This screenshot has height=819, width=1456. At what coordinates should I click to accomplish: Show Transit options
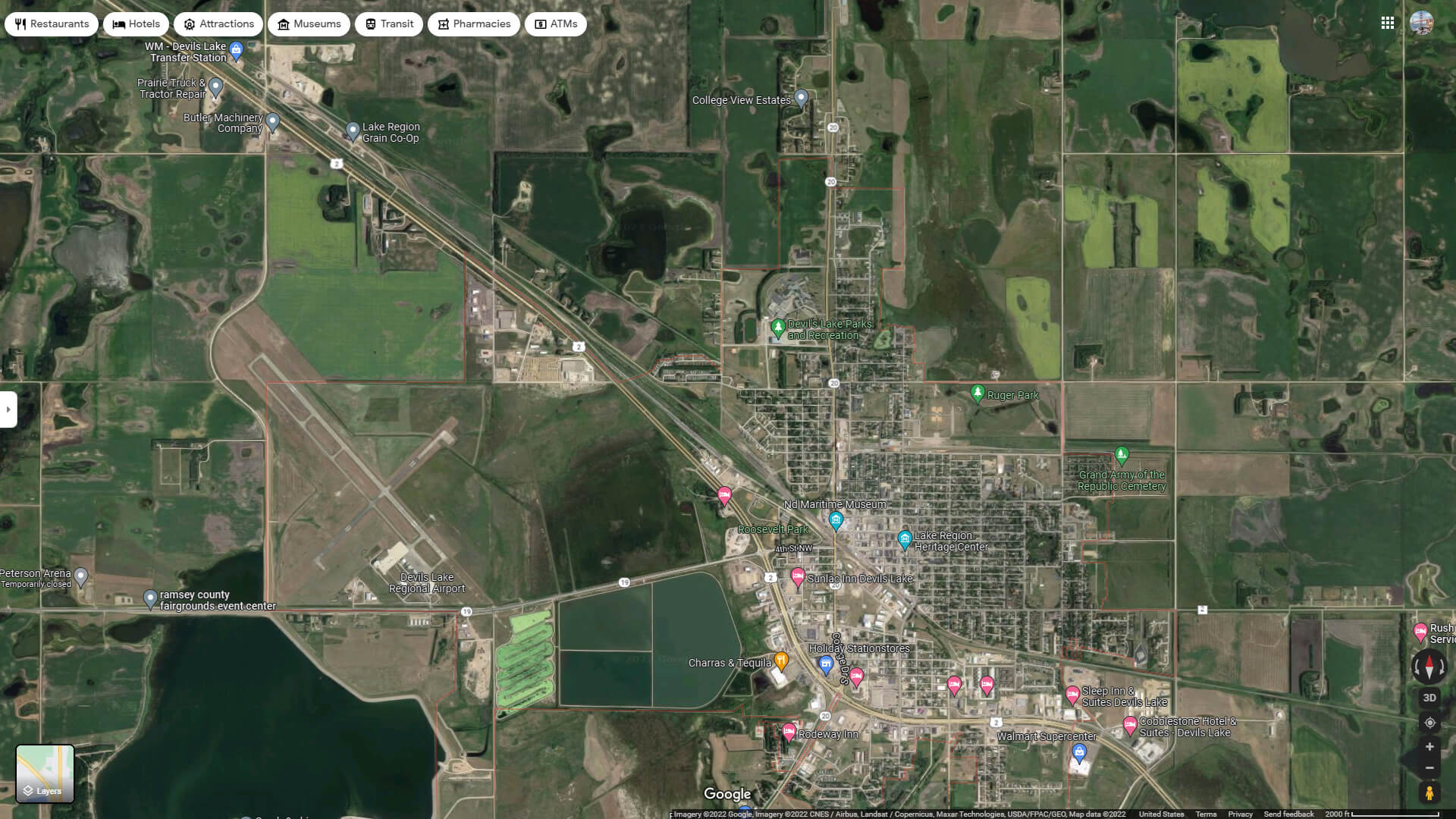point(389,24)
